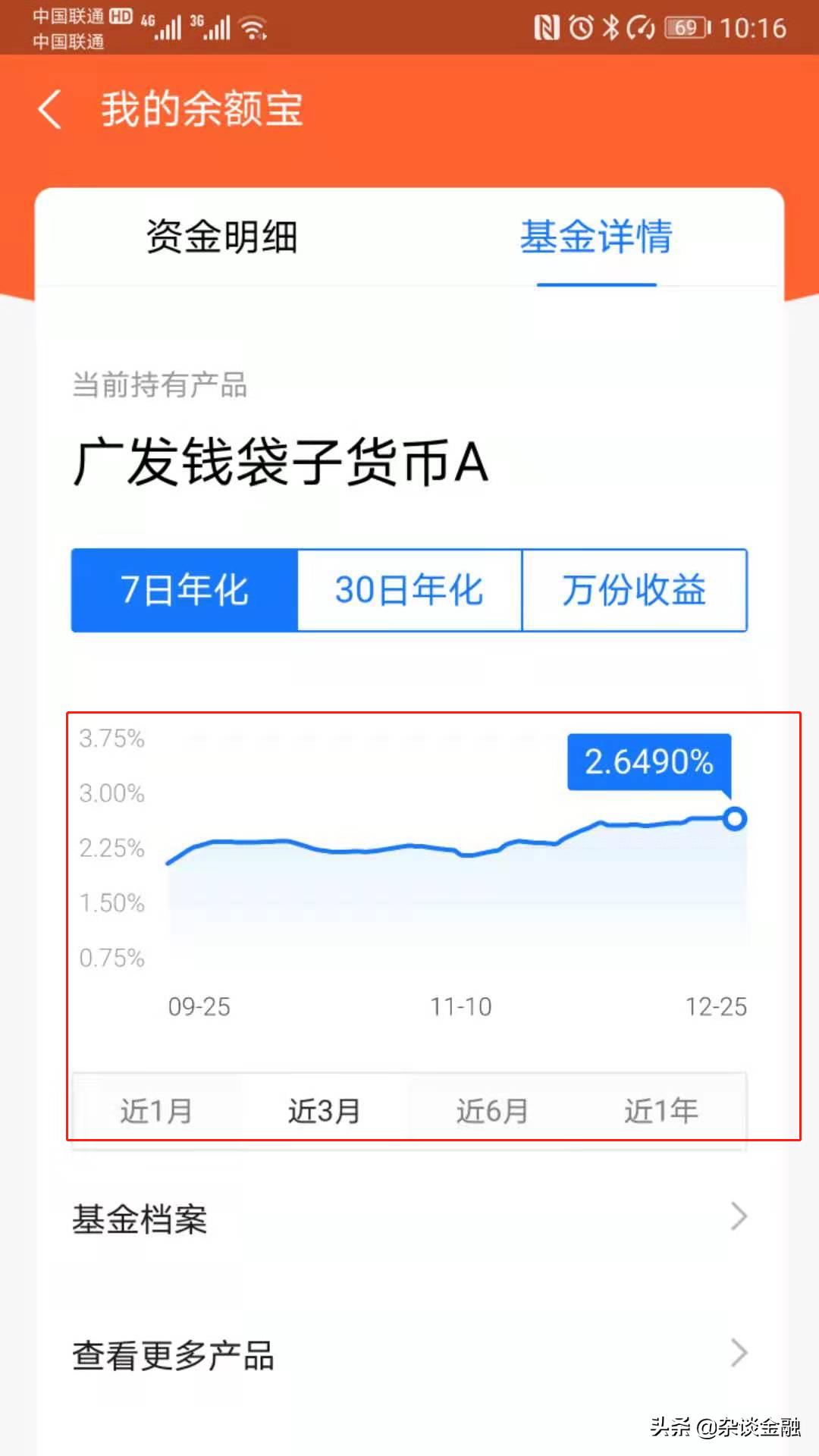The width and height of the screenshot is (819, 1456).
Task: Select the 近1月 time range
Action: tap(156, 1111)
